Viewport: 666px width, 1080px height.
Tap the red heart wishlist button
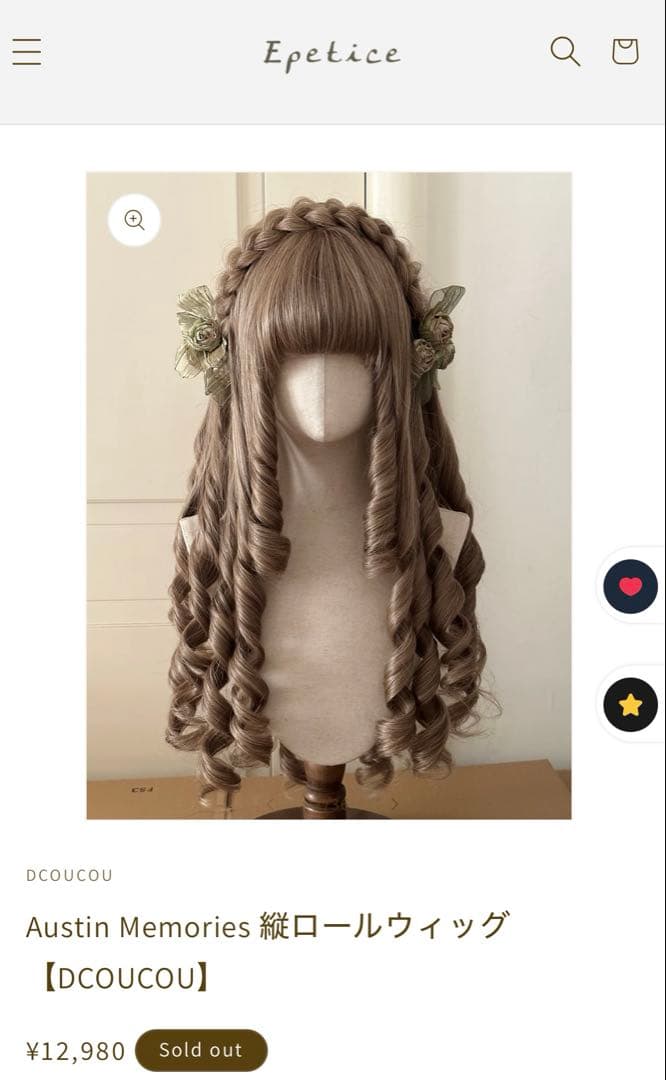point(630,587)
